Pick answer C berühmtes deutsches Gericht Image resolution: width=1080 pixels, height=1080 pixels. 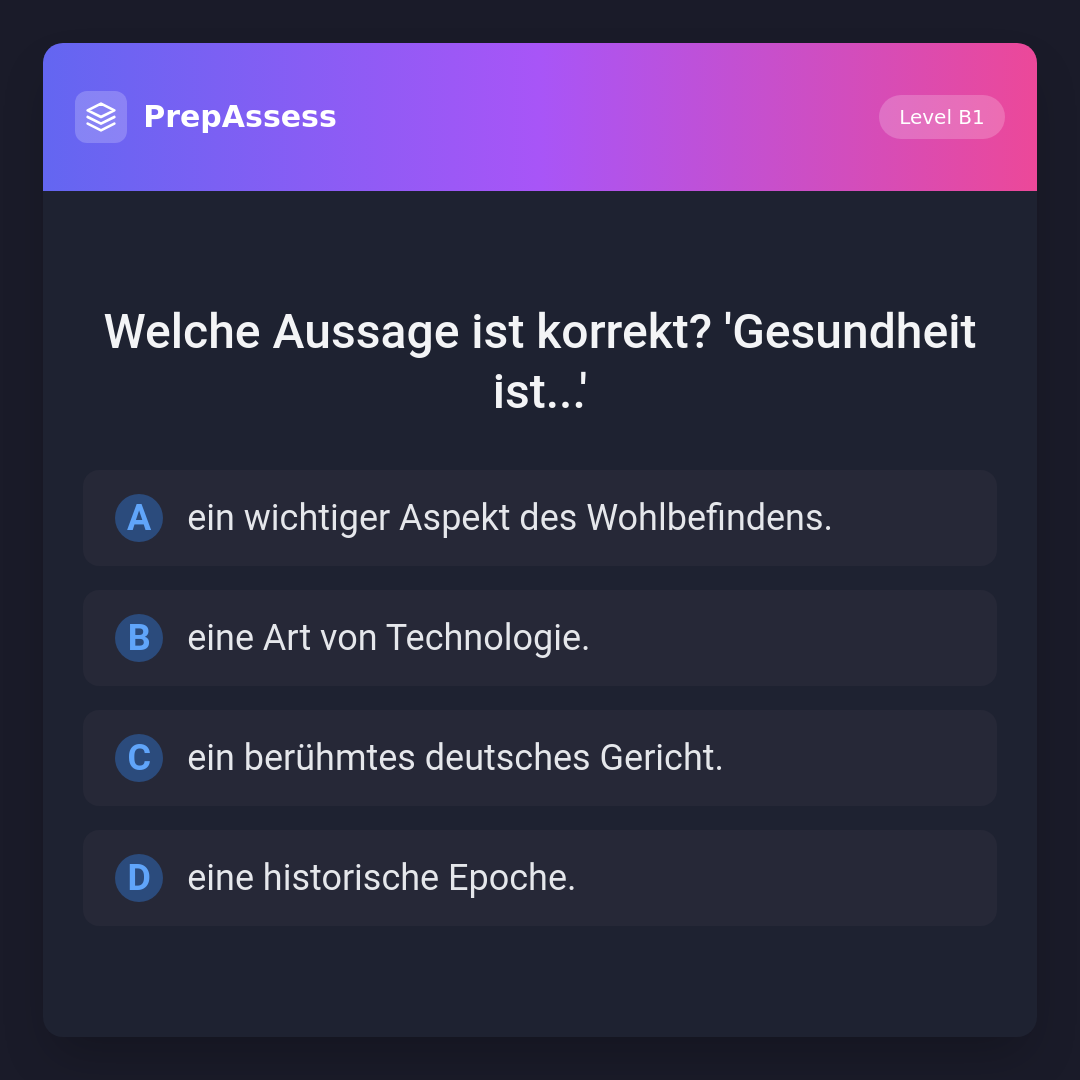pyautogui.click(x=540, y=758)
